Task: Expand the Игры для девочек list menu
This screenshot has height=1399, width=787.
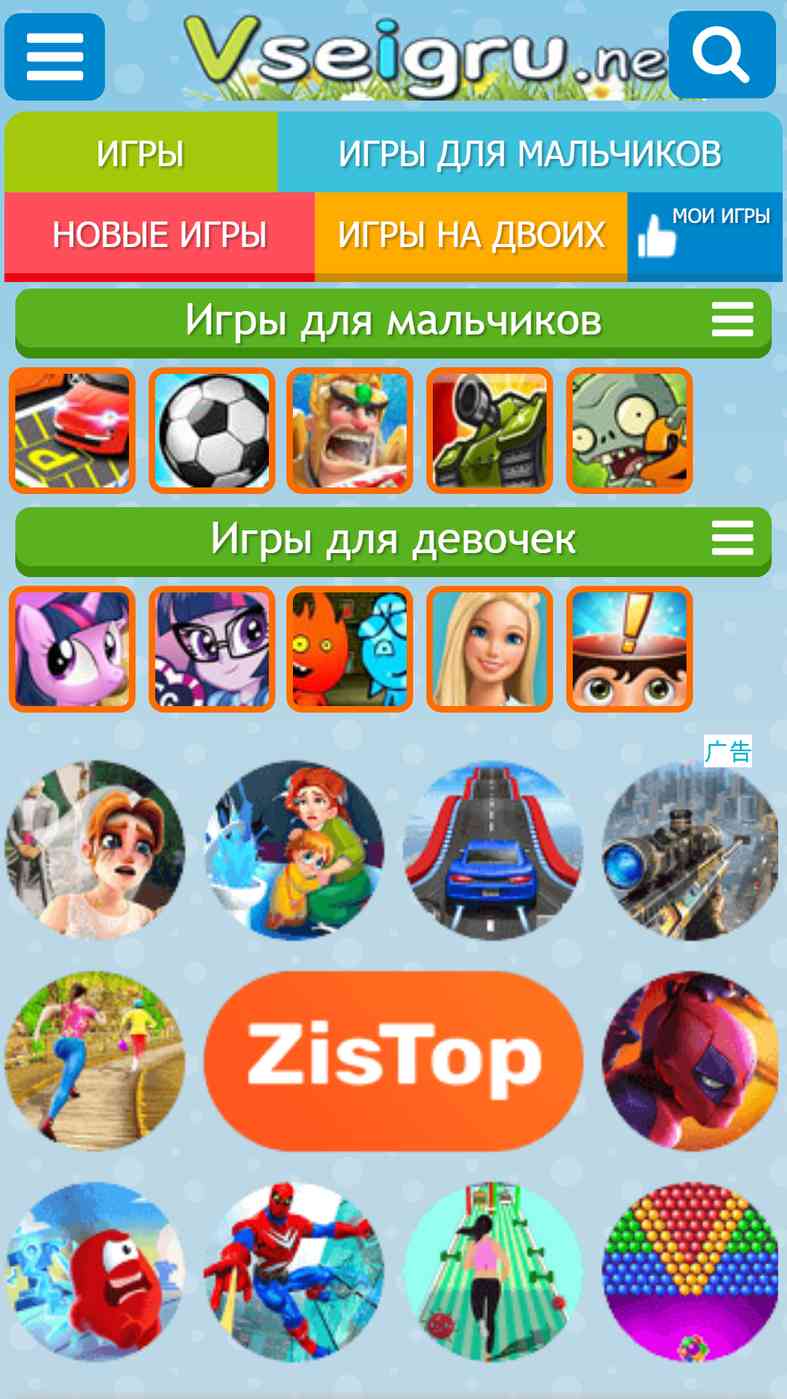Action: pos(732,539)
